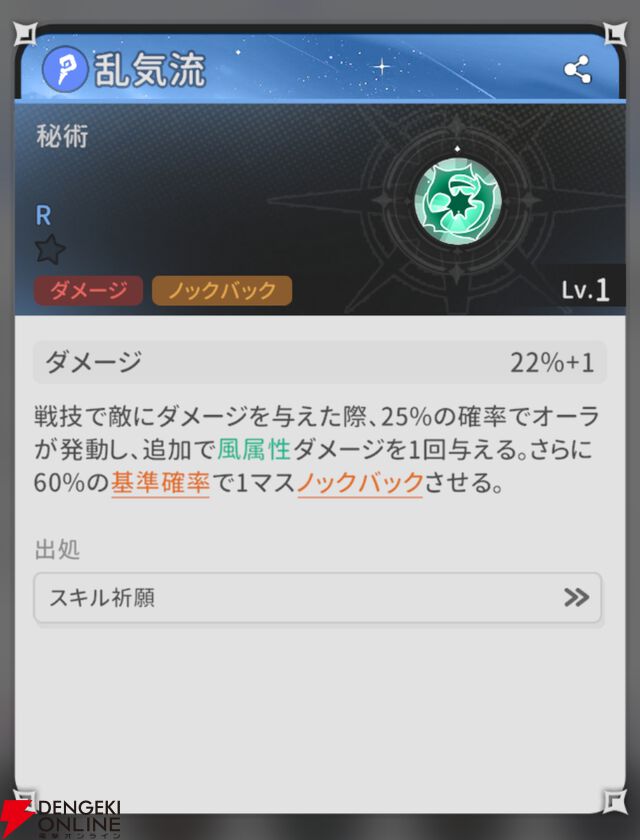
Task: Share the 乱気流 skill card
Action: [x=577, y=69]
